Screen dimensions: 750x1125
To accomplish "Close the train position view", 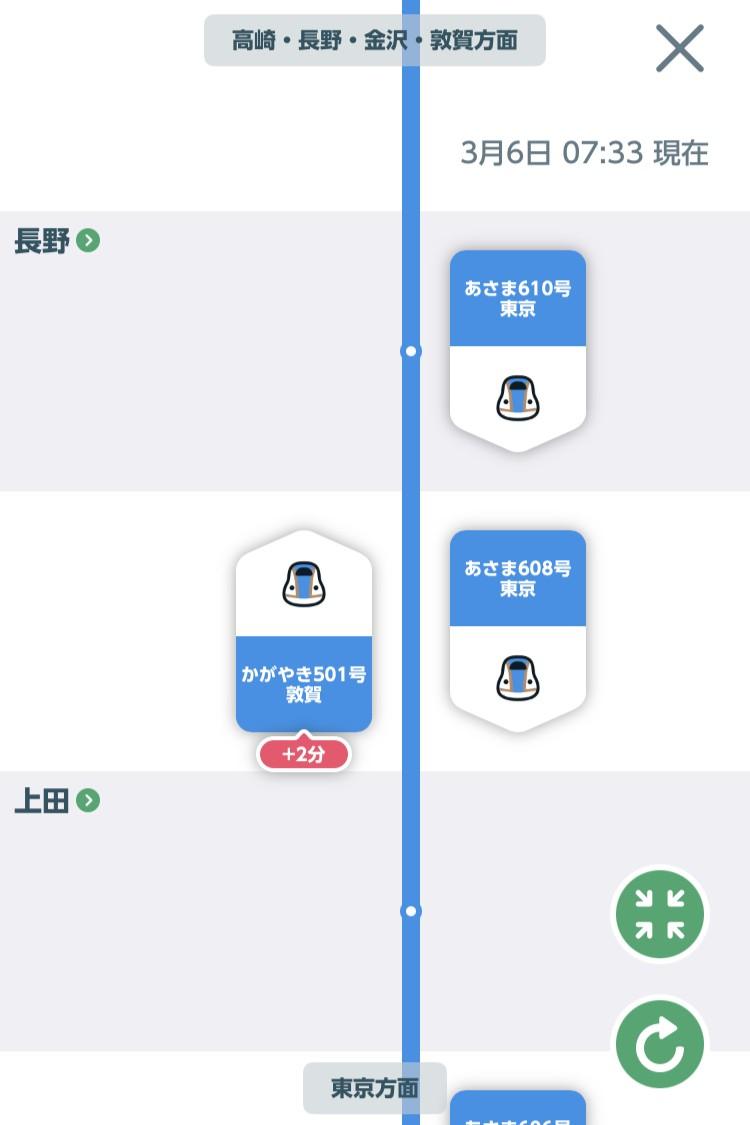I will (x=680, y=48).
